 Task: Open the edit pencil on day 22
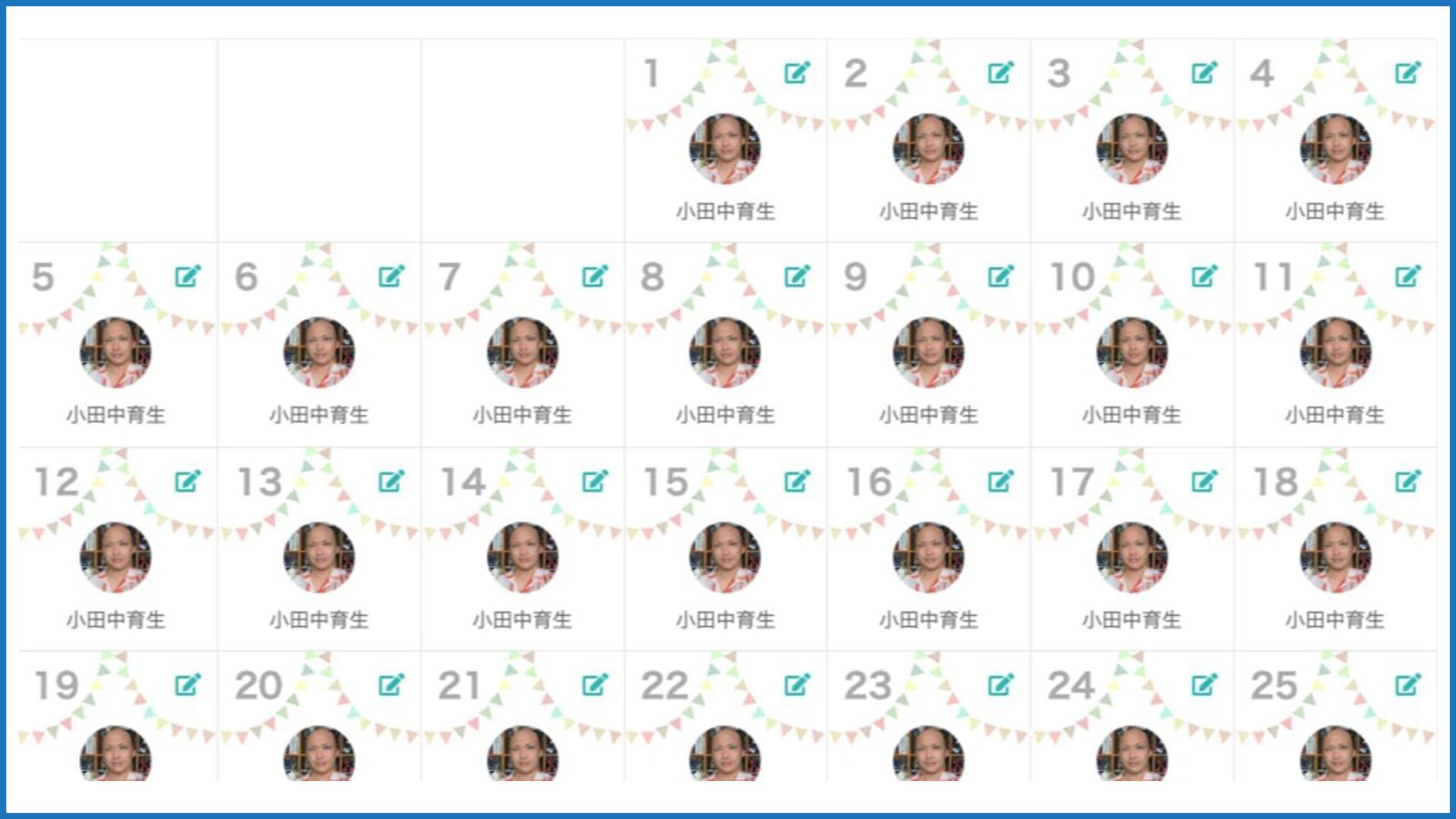(x=797, y=686)
